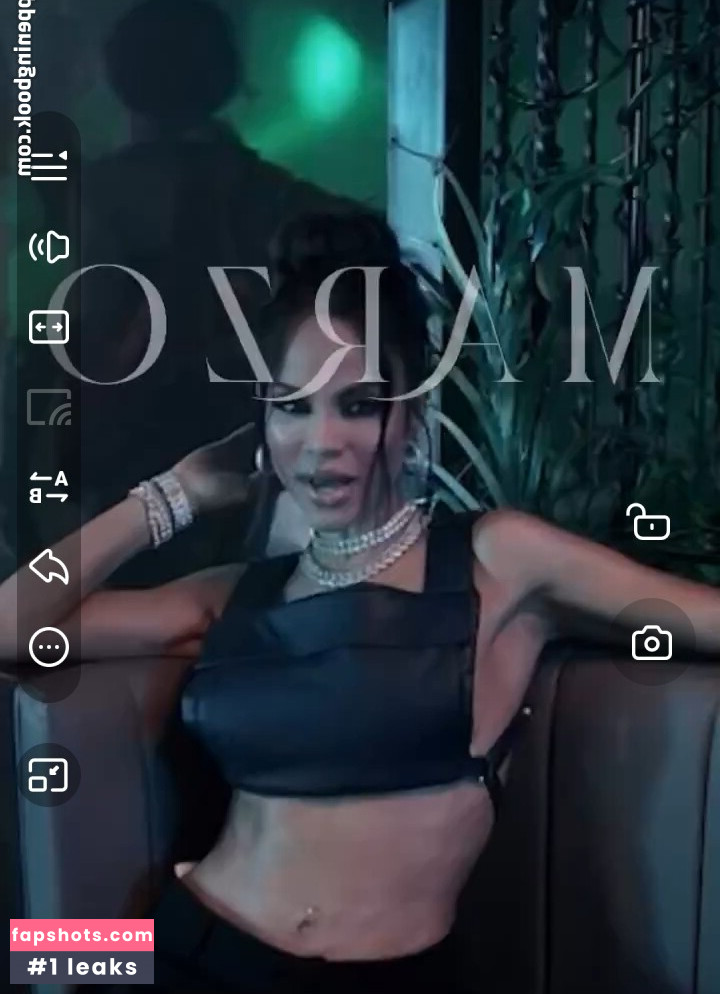Open the more options circle menu
This screenshot has width=720, height=994.
click(x=48, y=647)
